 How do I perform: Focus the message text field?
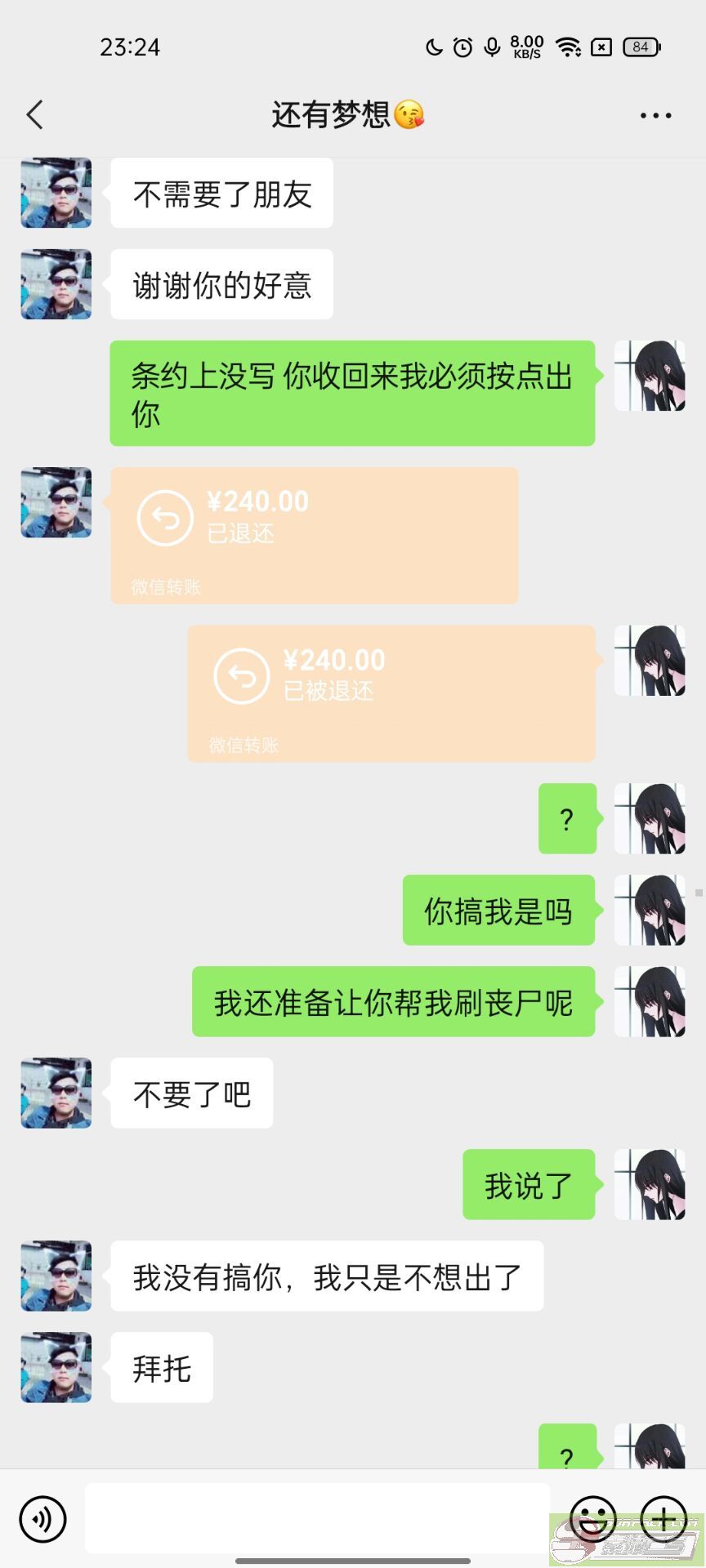317,1518
